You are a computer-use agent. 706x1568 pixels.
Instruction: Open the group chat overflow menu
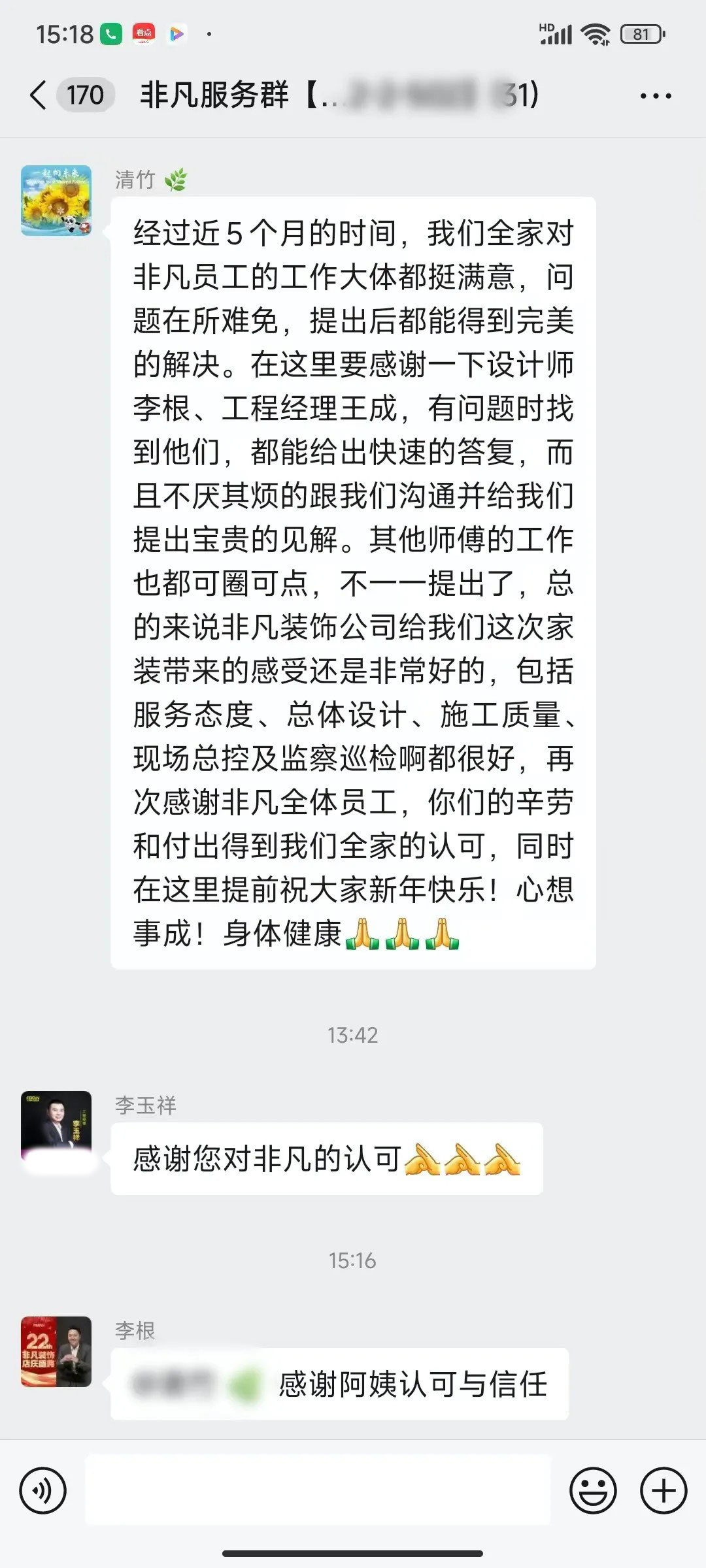pos(655,96)
